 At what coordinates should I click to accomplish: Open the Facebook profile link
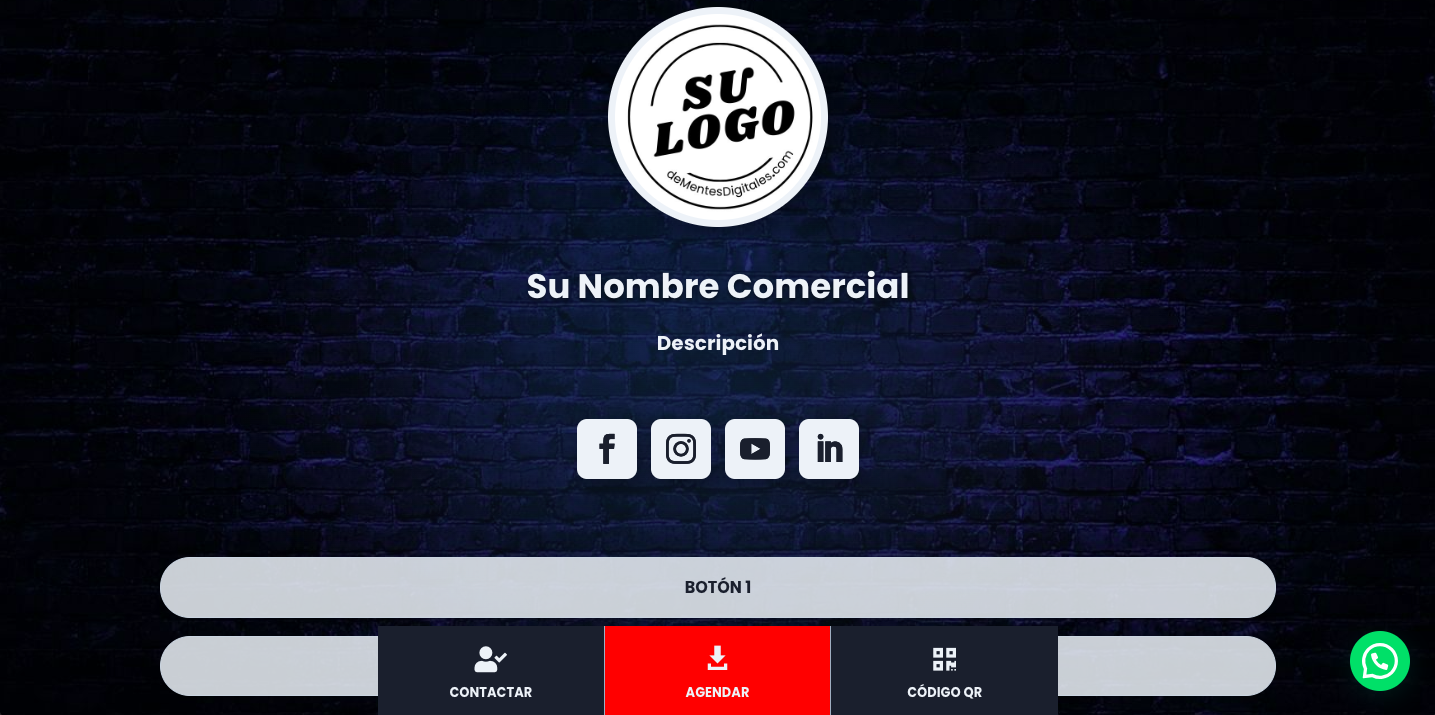click(606, 449)
